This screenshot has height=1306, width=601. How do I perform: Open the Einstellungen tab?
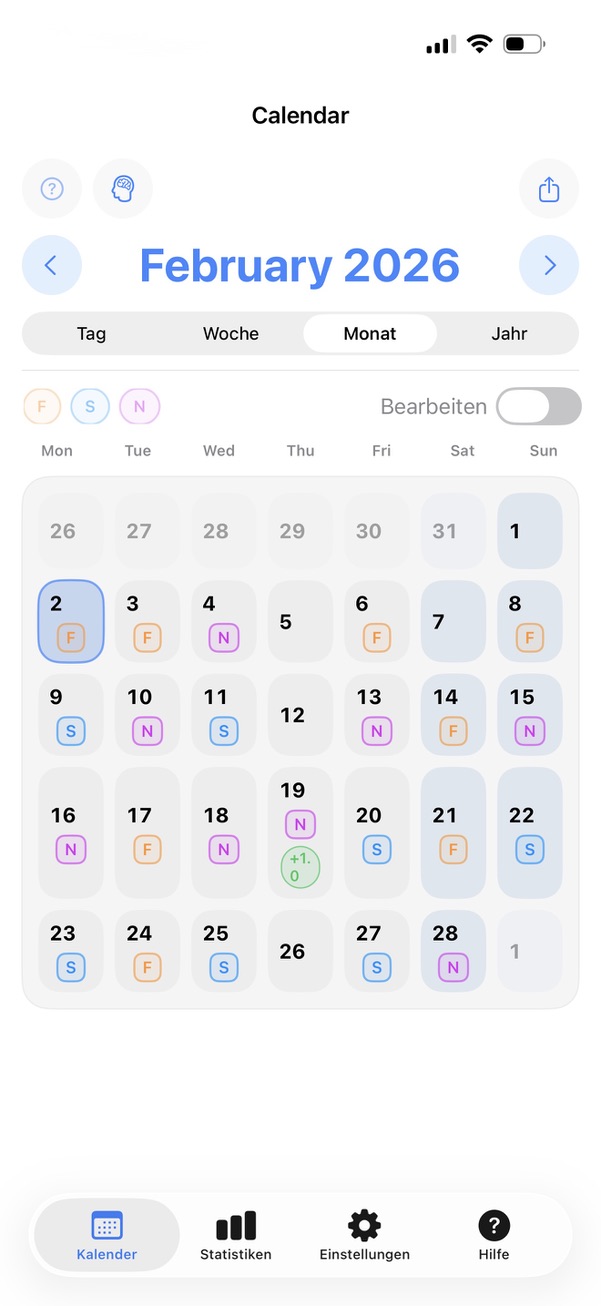(x=364, y=1236)
